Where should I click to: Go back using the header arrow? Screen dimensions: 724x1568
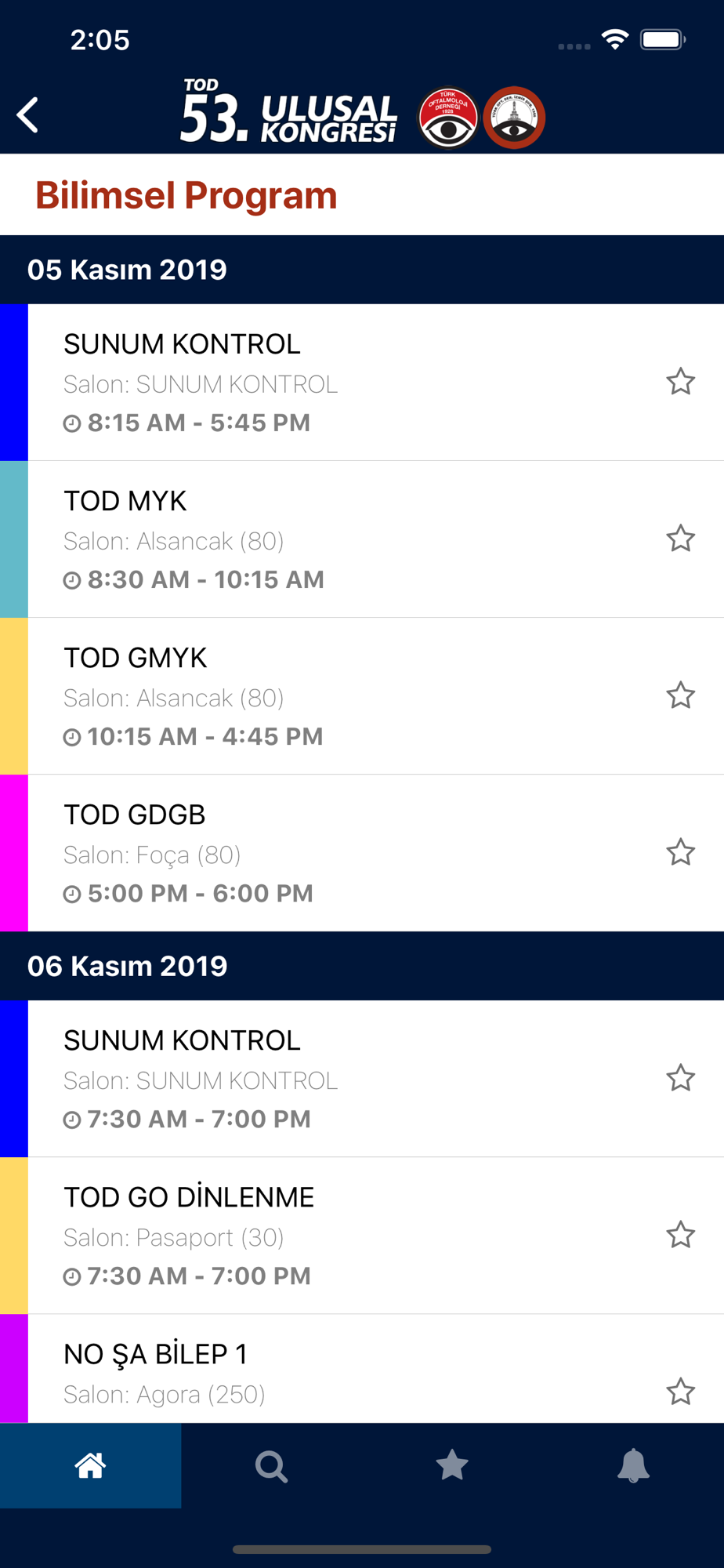point(28,116)
